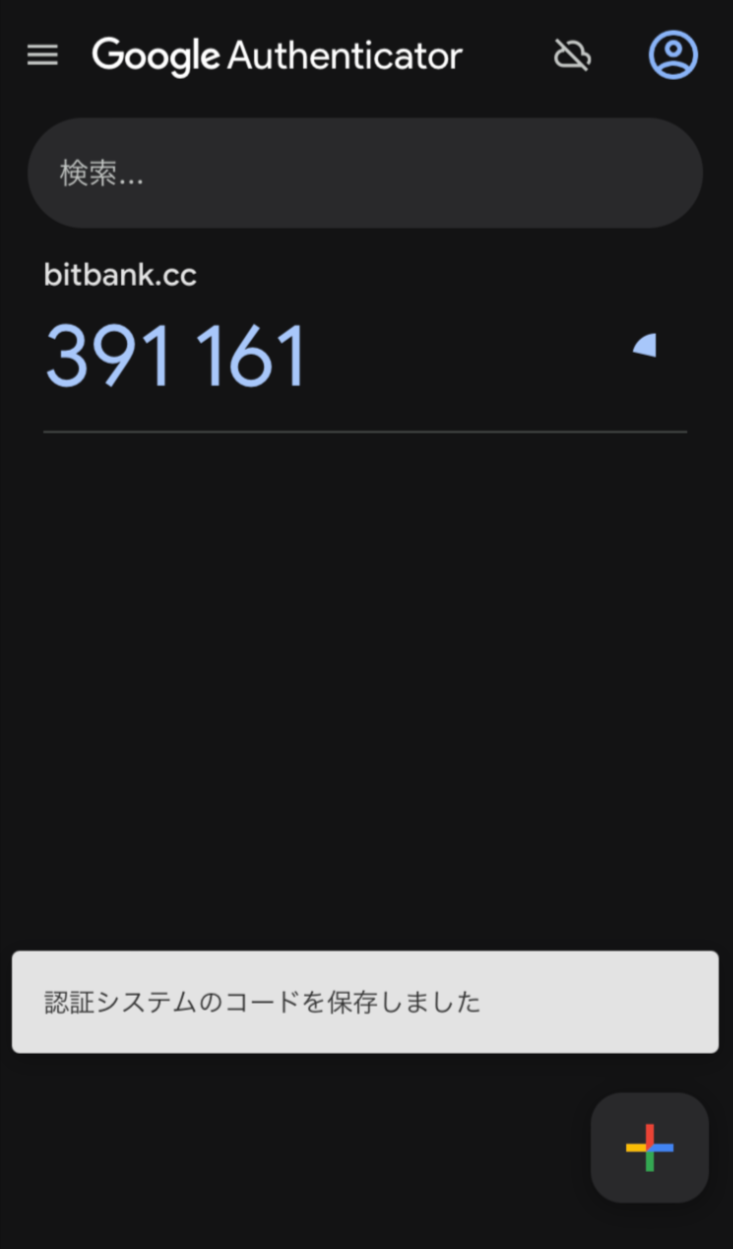The width and height of the screenshot is (733, 1249).
Task: Open the navigation hamburger menu
Action: click(x=42, y=55)
